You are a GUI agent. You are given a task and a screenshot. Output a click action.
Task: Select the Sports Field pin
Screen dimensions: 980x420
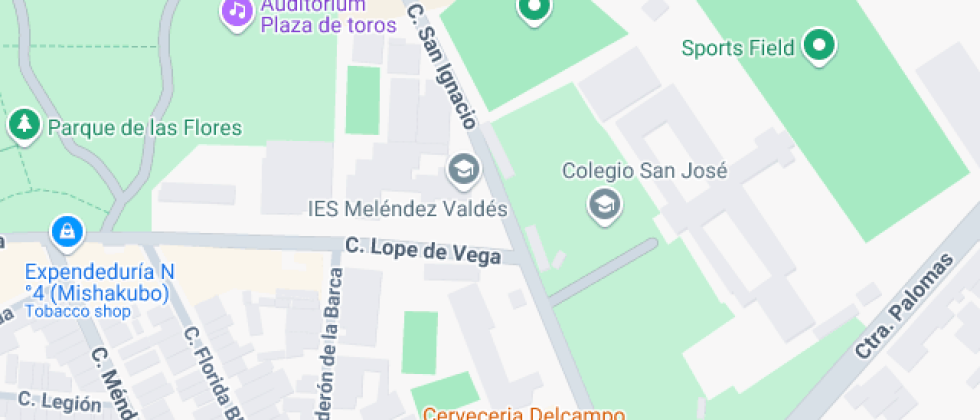820,46
